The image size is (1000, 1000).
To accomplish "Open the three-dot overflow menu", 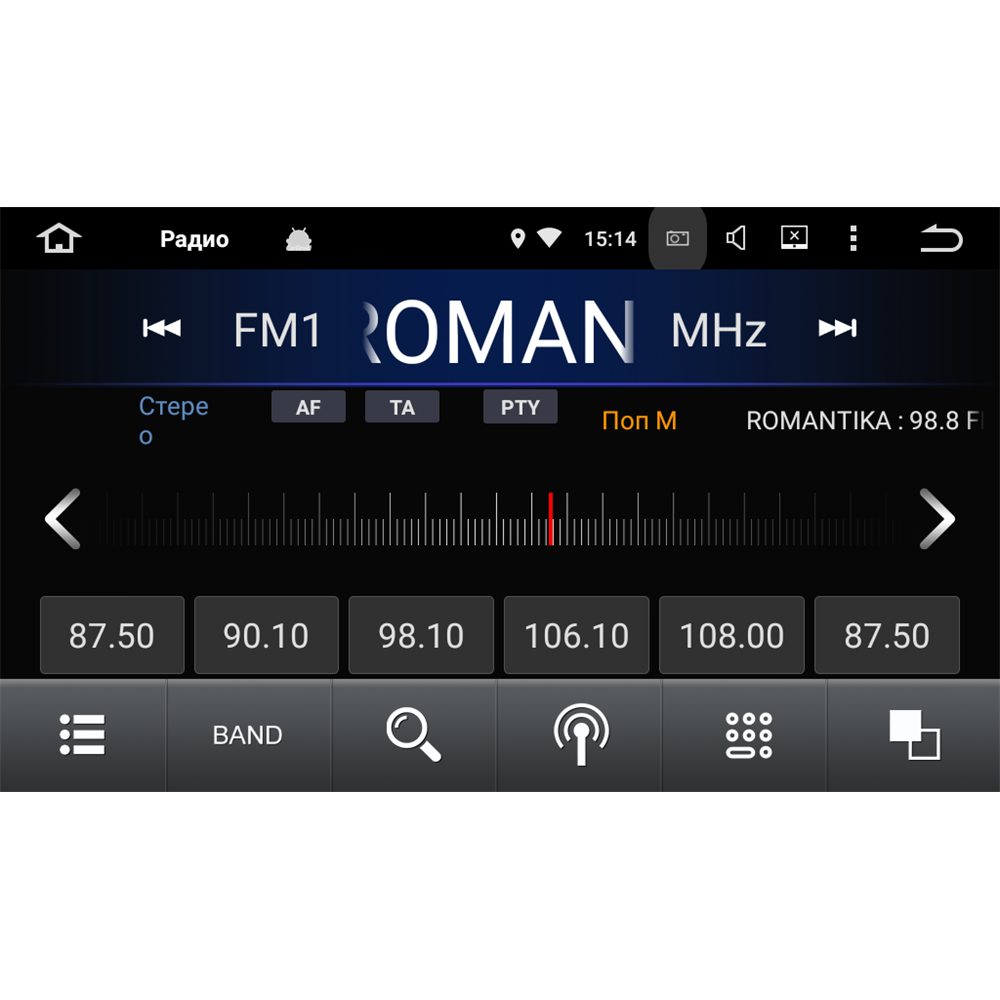I will tap(853, 239).
